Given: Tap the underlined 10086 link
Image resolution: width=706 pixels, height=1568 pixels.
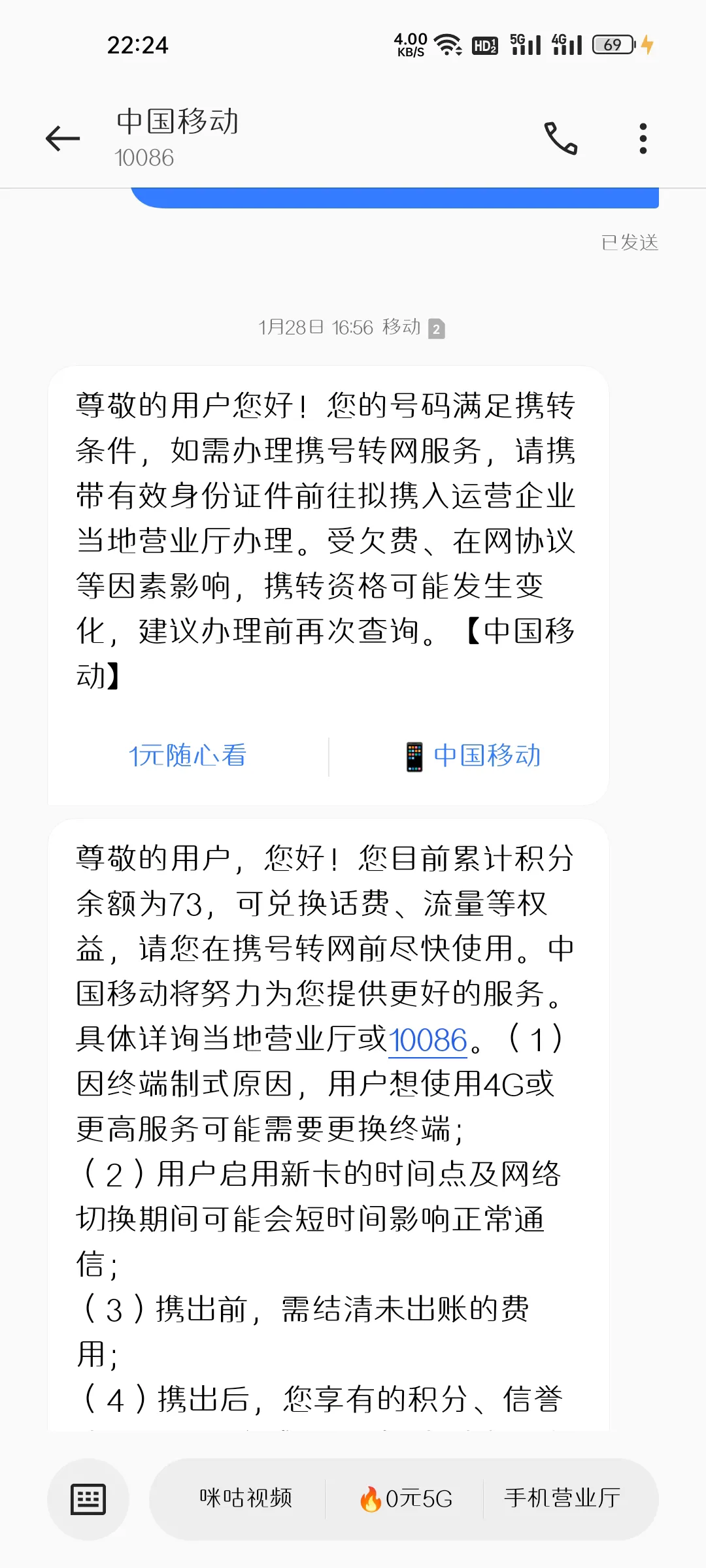Looking at the screenshot, I should (428, 1040).
